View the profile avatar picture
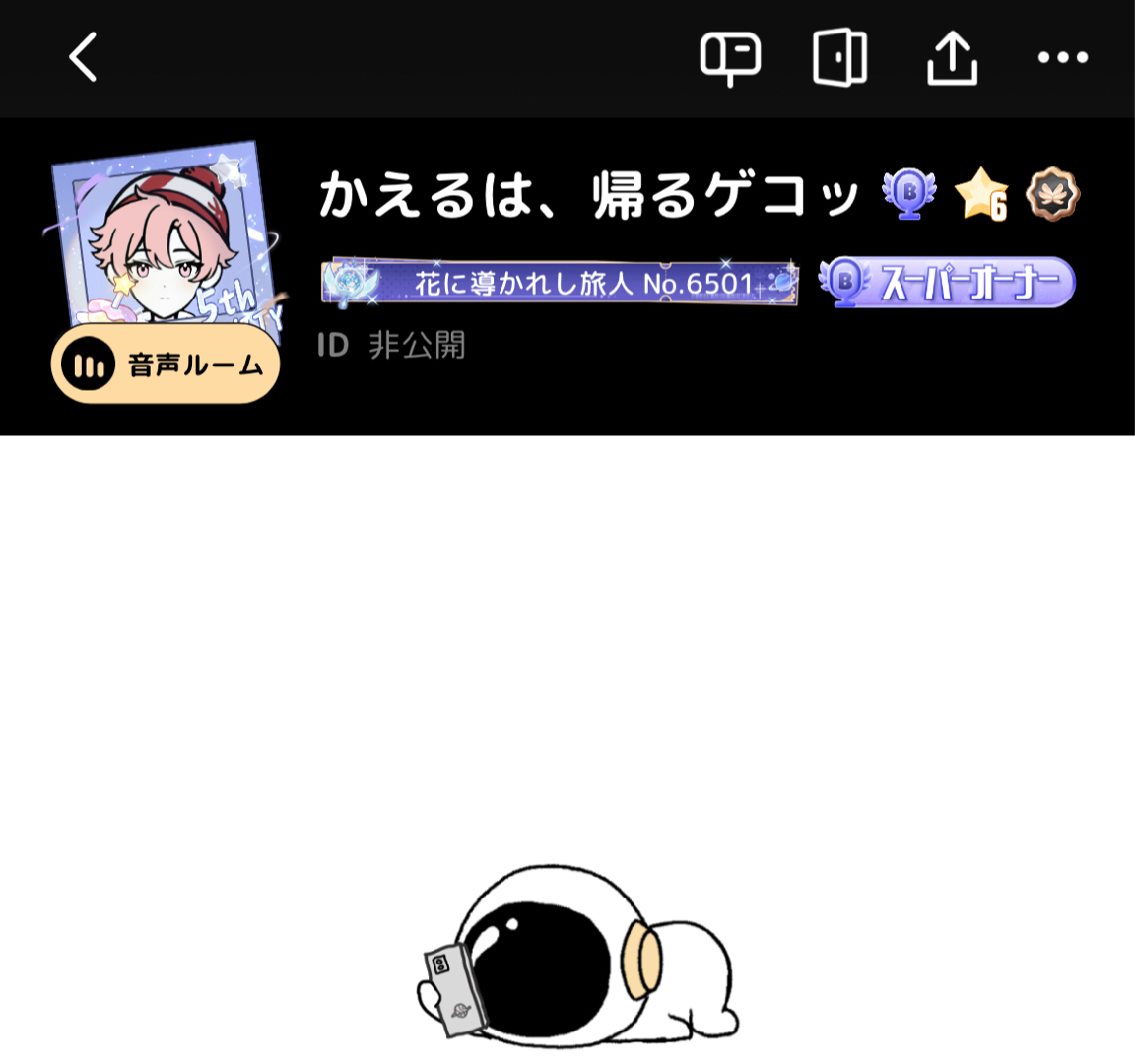Image resolution: width=1135 pixels, height=1064 pixels. click(x=163, y=236)
